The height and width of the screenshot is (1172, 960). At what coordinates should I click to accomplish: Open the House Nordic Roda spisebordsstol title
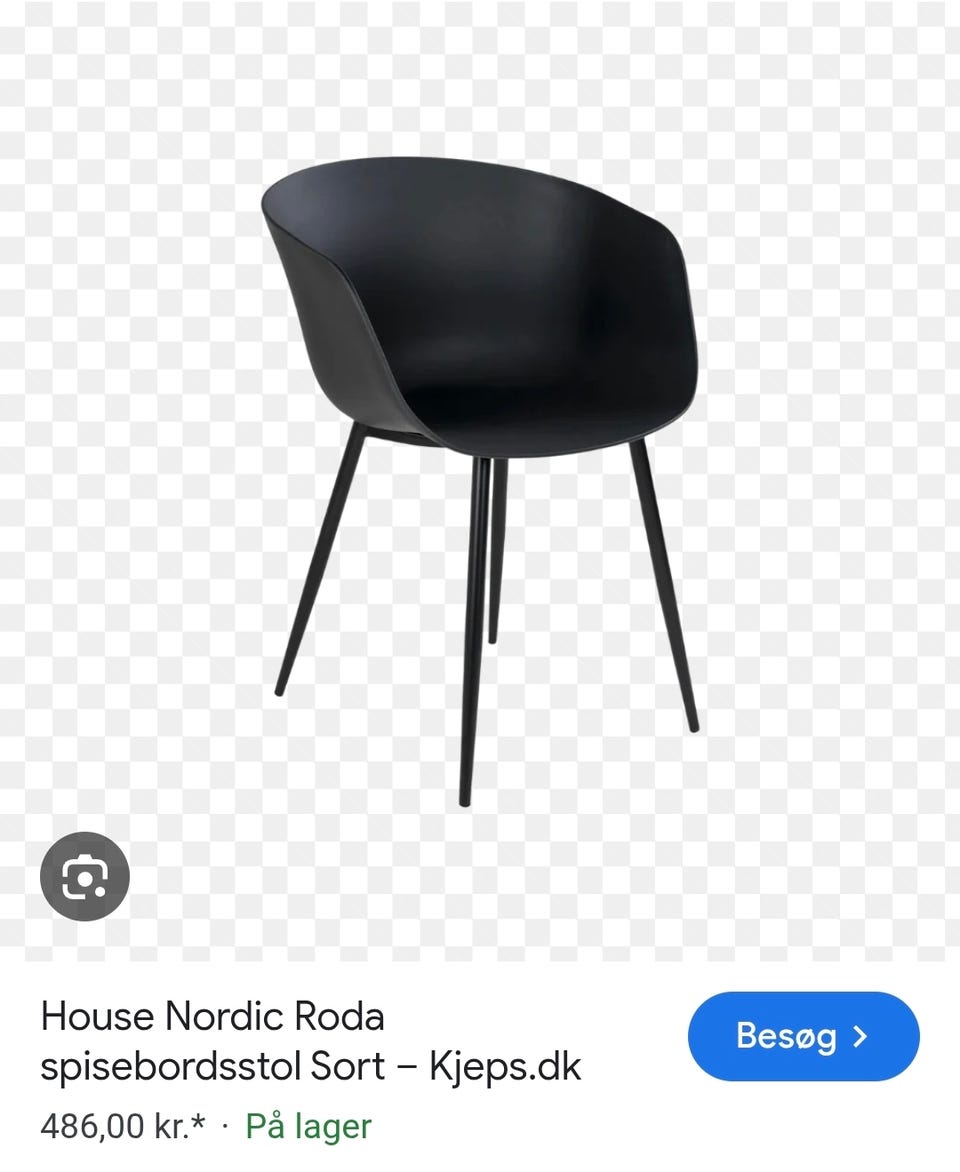310,1041
